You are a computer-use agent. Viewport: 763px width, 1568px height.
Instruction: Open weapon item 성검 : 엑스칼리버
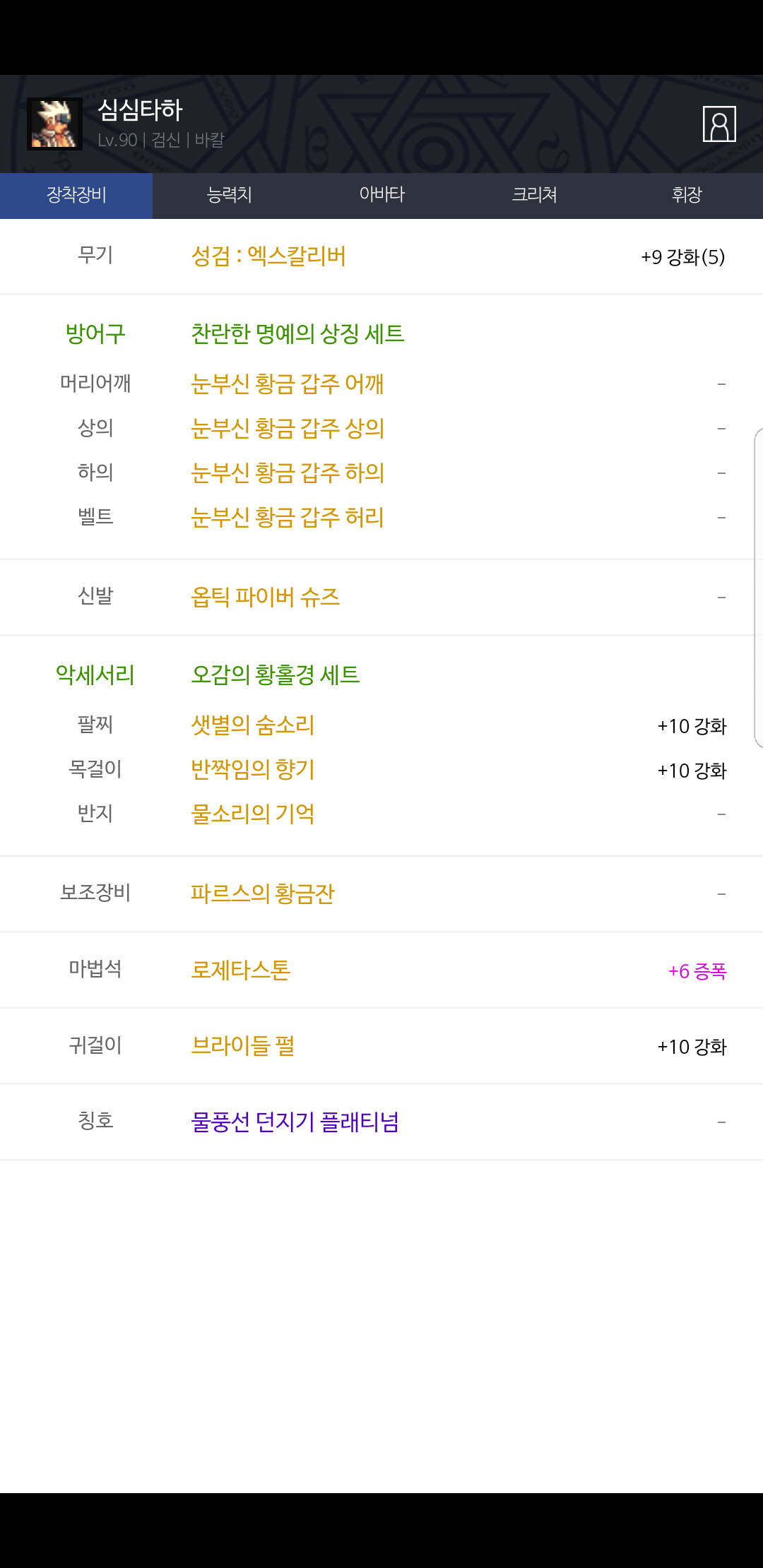[x=268, y=256]
